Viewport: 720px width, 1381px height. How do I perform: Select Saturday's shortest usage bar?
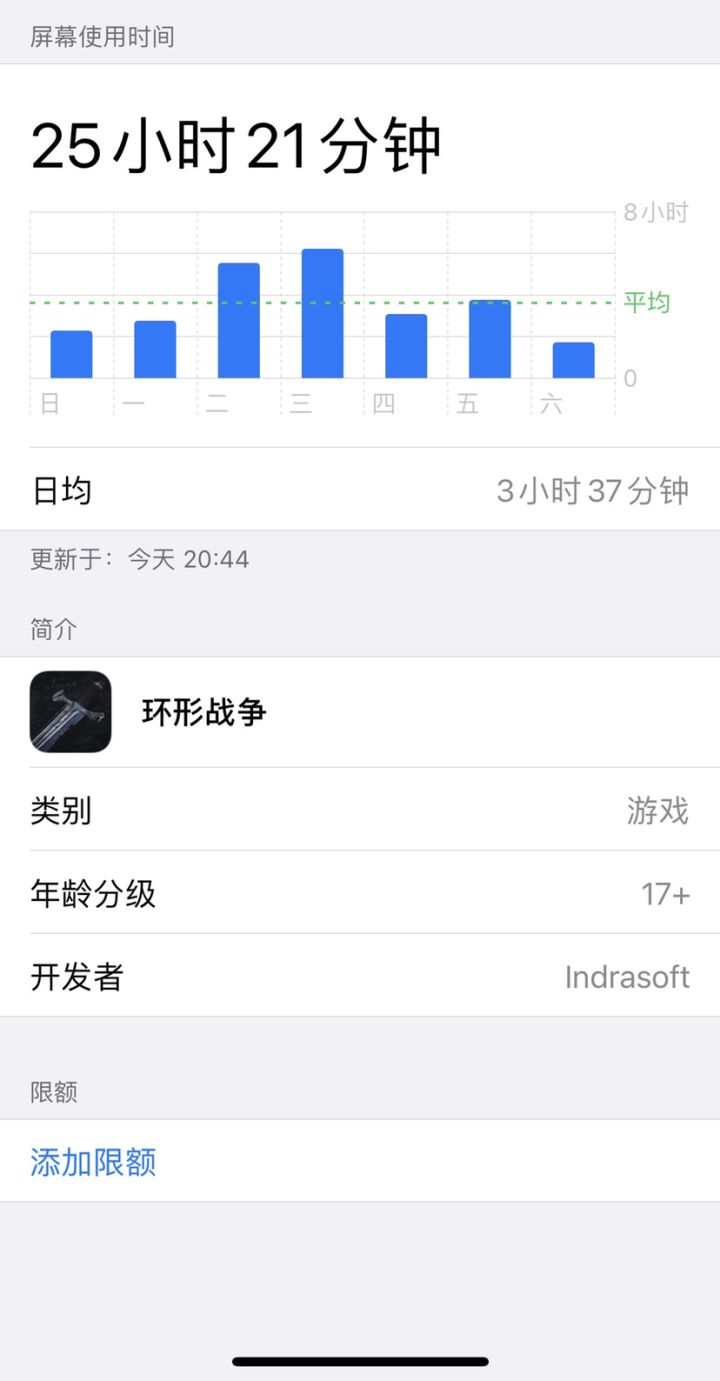pos(572,360)
